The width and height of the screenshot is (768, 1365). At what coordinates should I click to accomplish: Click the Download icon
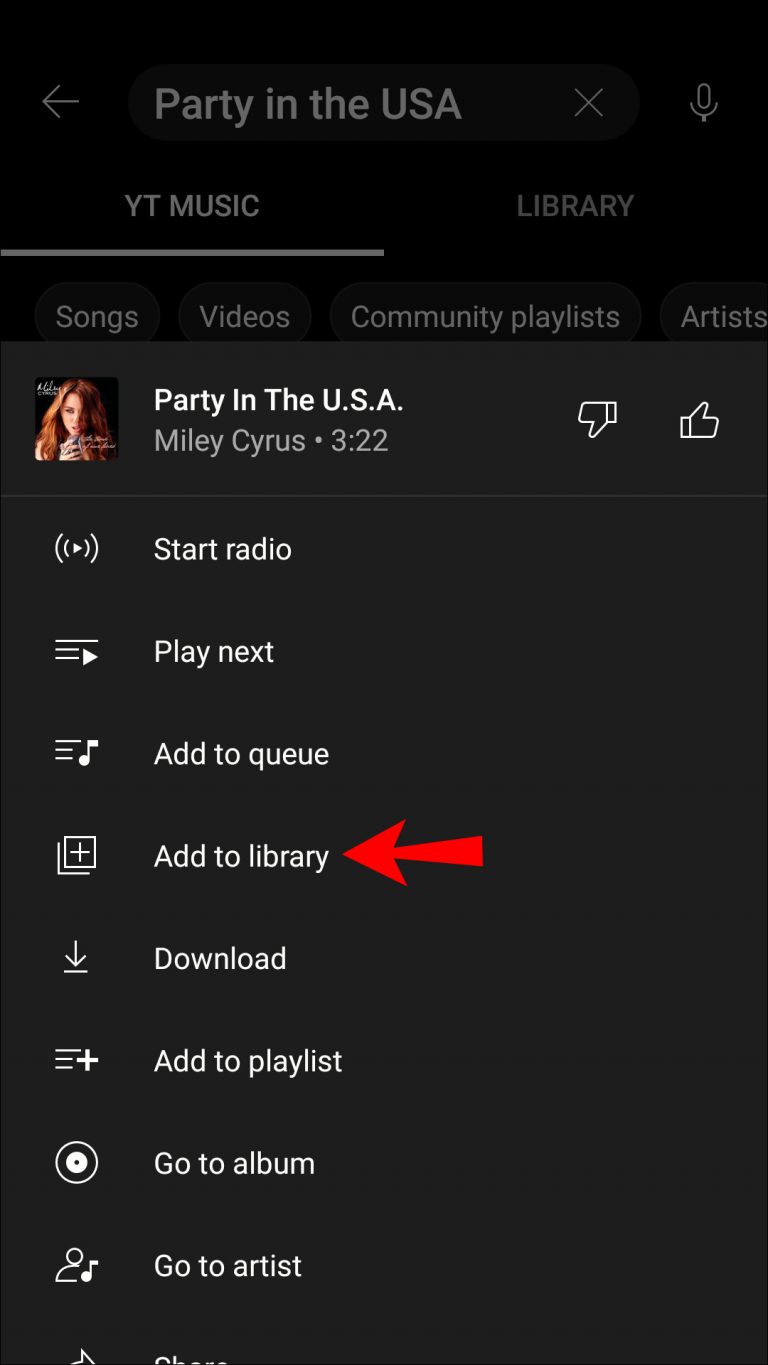pos(76,957)
